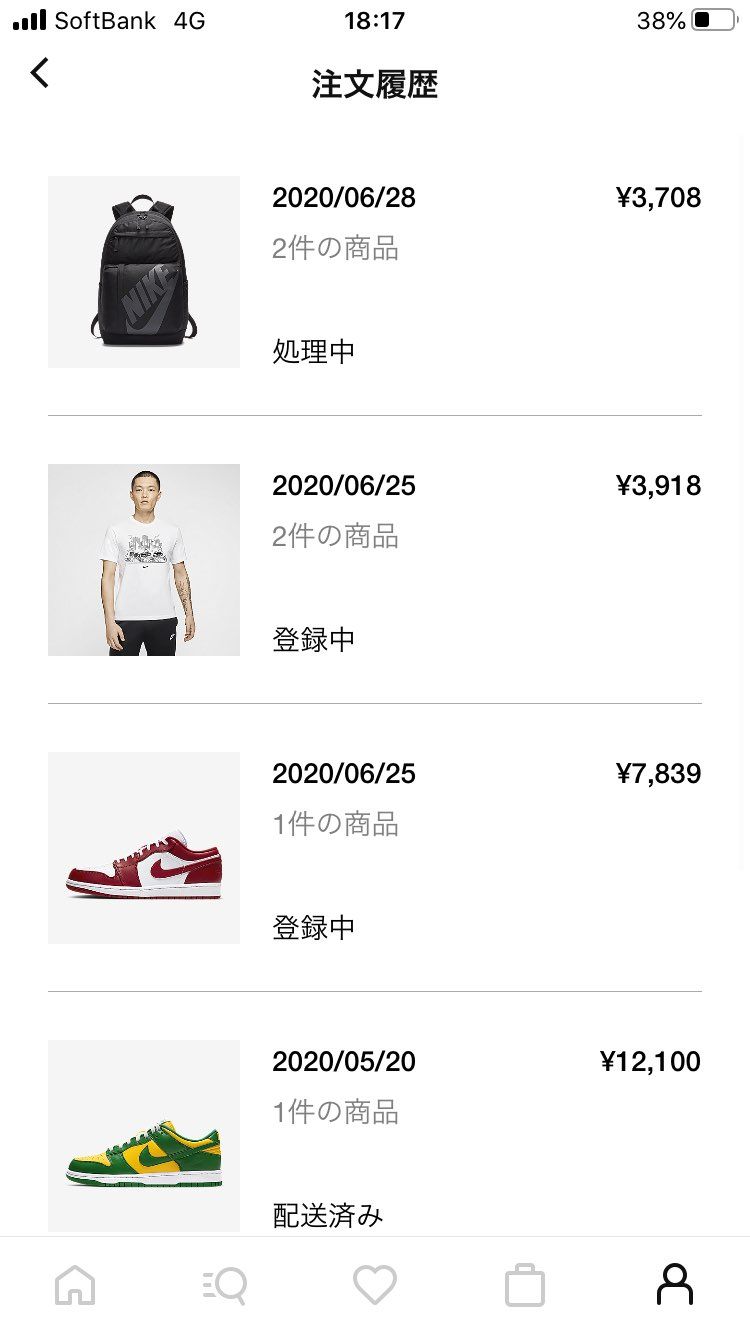Tap the ¥12,100 price label
This screenshot has width=750, height=1334.
(x=649, y=1061)
